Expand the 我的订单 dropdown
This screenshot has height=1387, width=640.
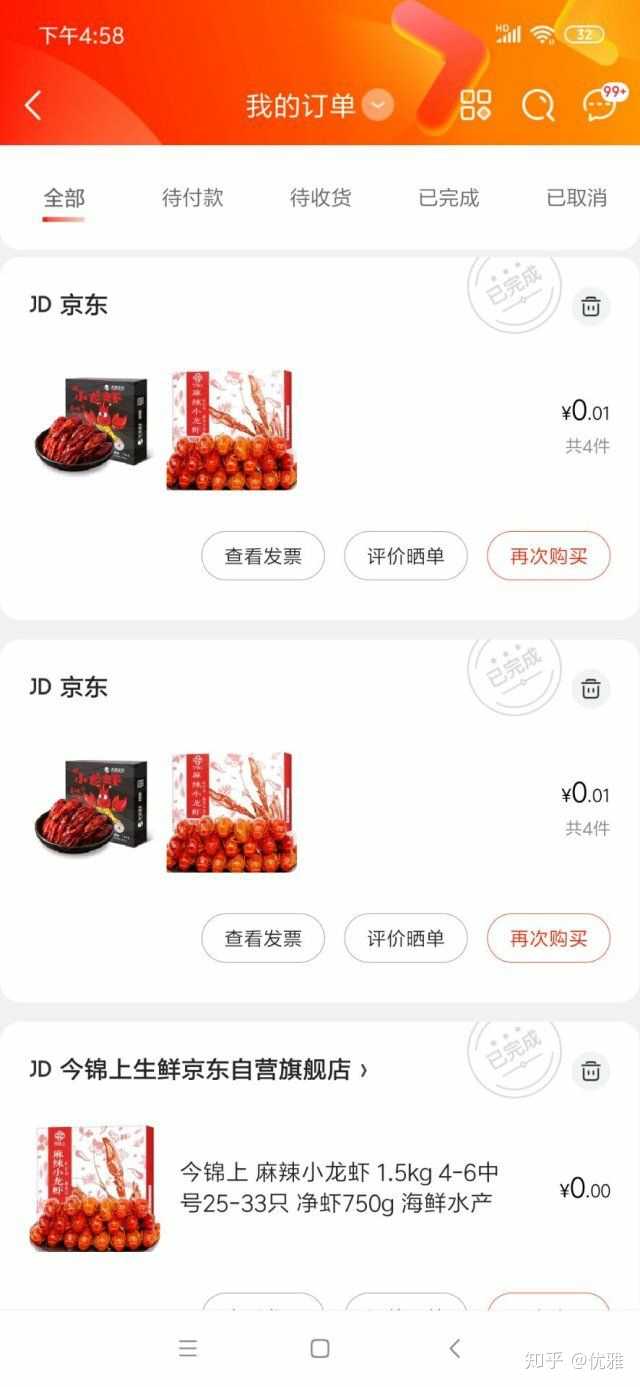coord(378,105)
